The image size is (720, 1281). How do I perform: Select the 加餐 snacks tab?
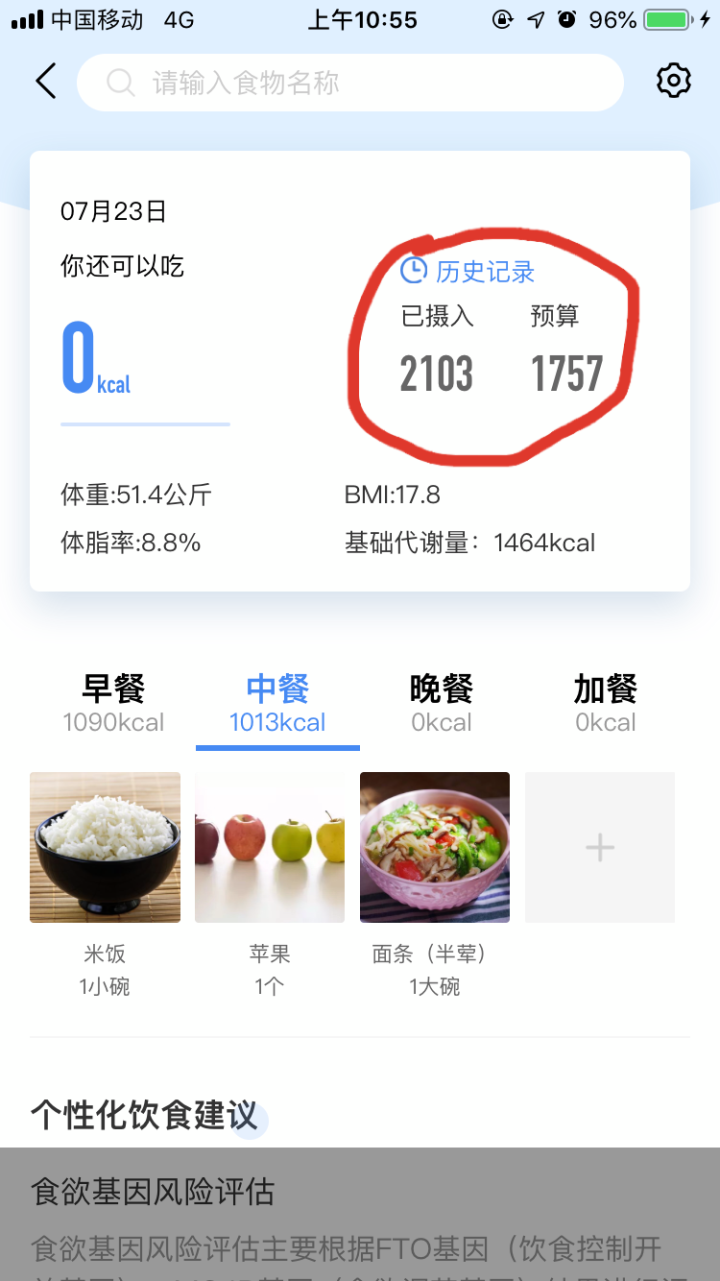click(x=606, y=689)
